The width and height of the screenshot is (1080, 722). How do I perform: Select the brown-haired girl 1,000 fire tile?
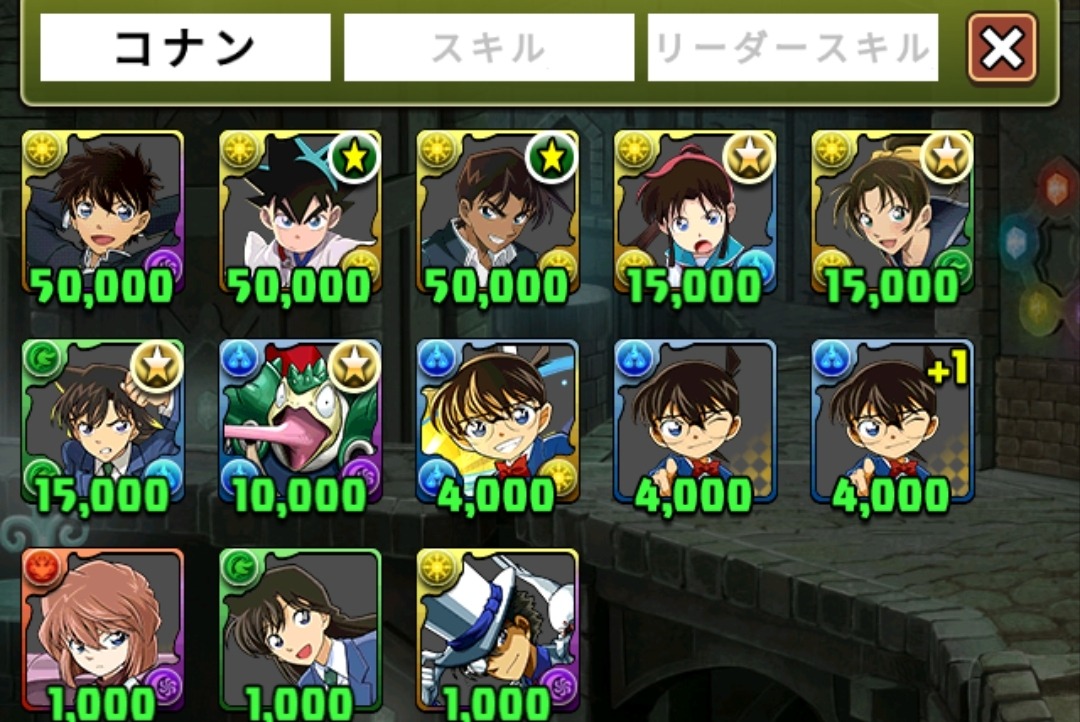click(x=102, y=630)
